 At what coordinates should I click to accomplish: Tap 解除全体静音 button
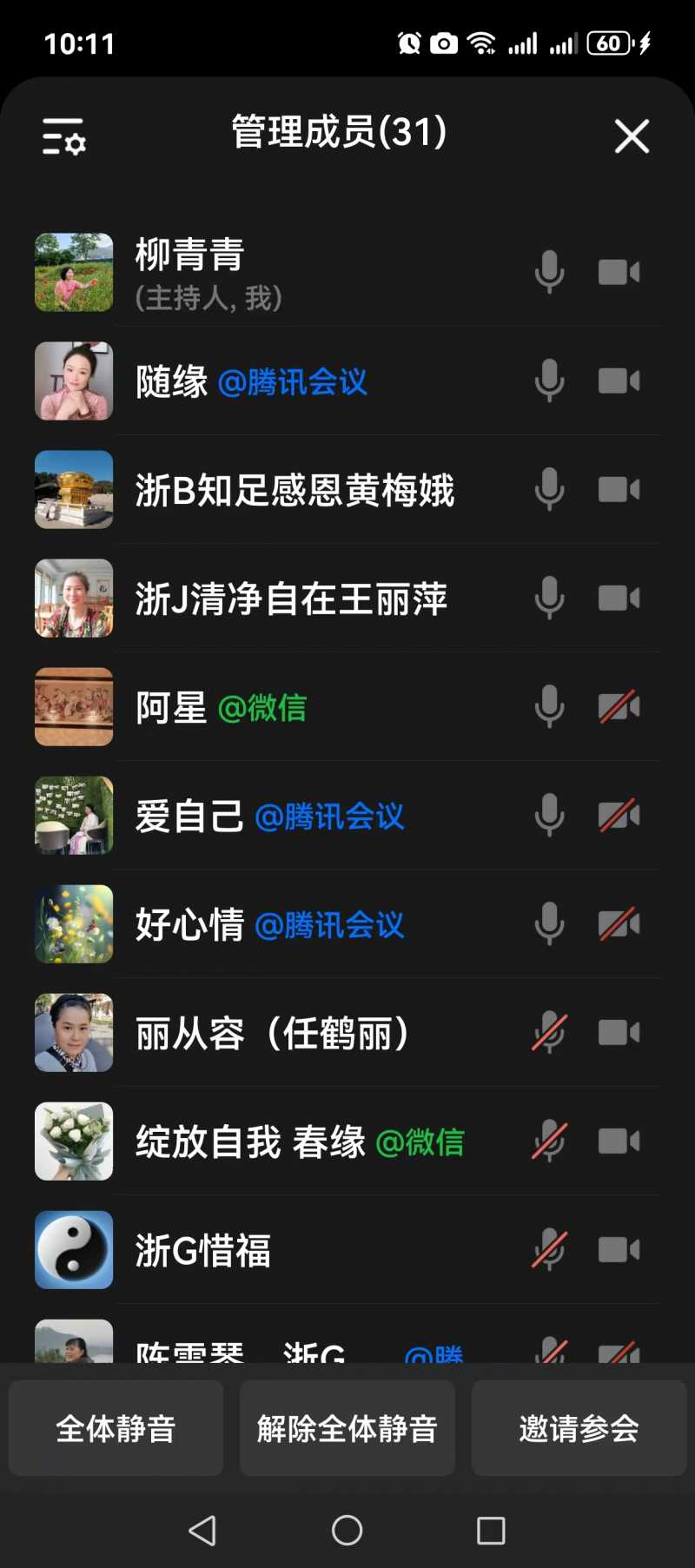(x=347, y=1428)
